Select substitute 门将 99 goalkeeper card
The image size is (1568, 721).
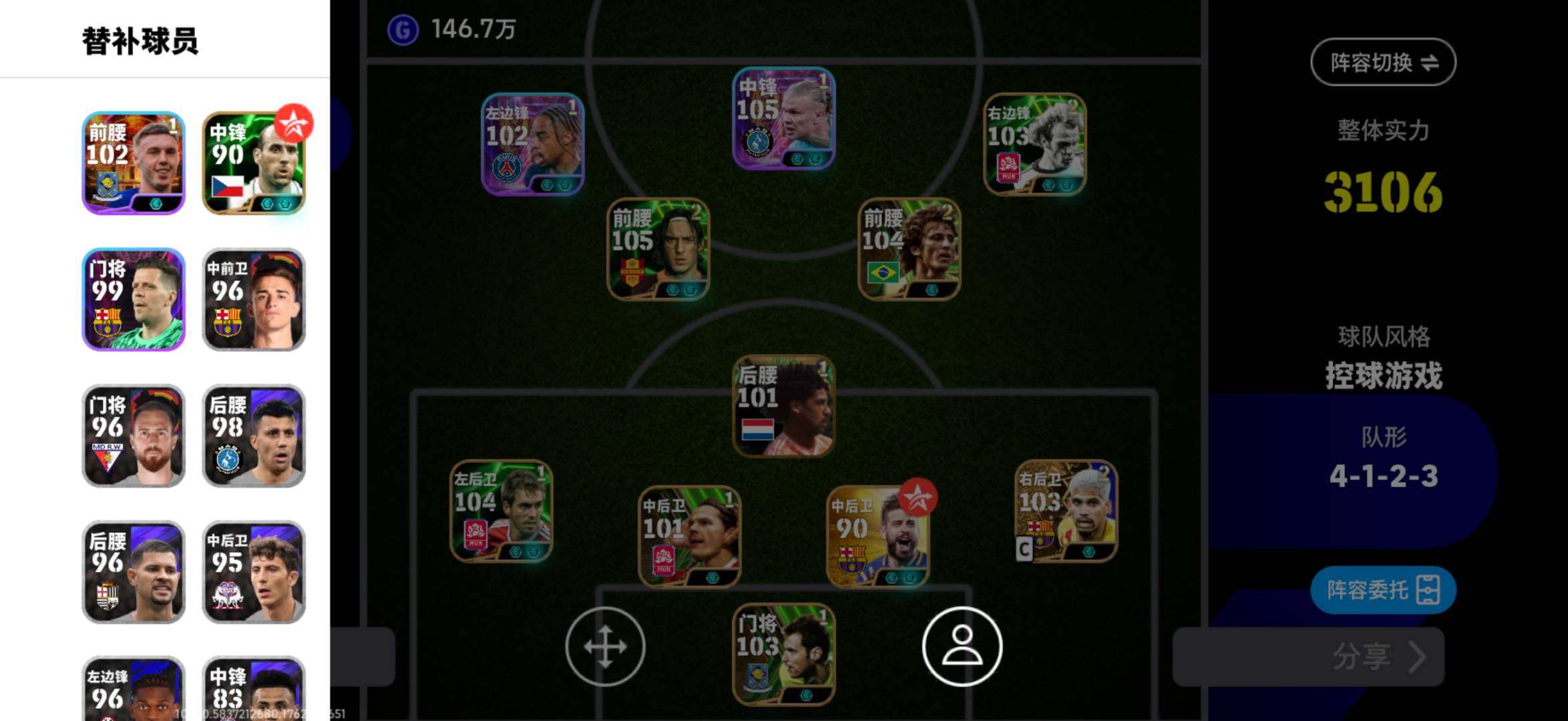point(134,300)
